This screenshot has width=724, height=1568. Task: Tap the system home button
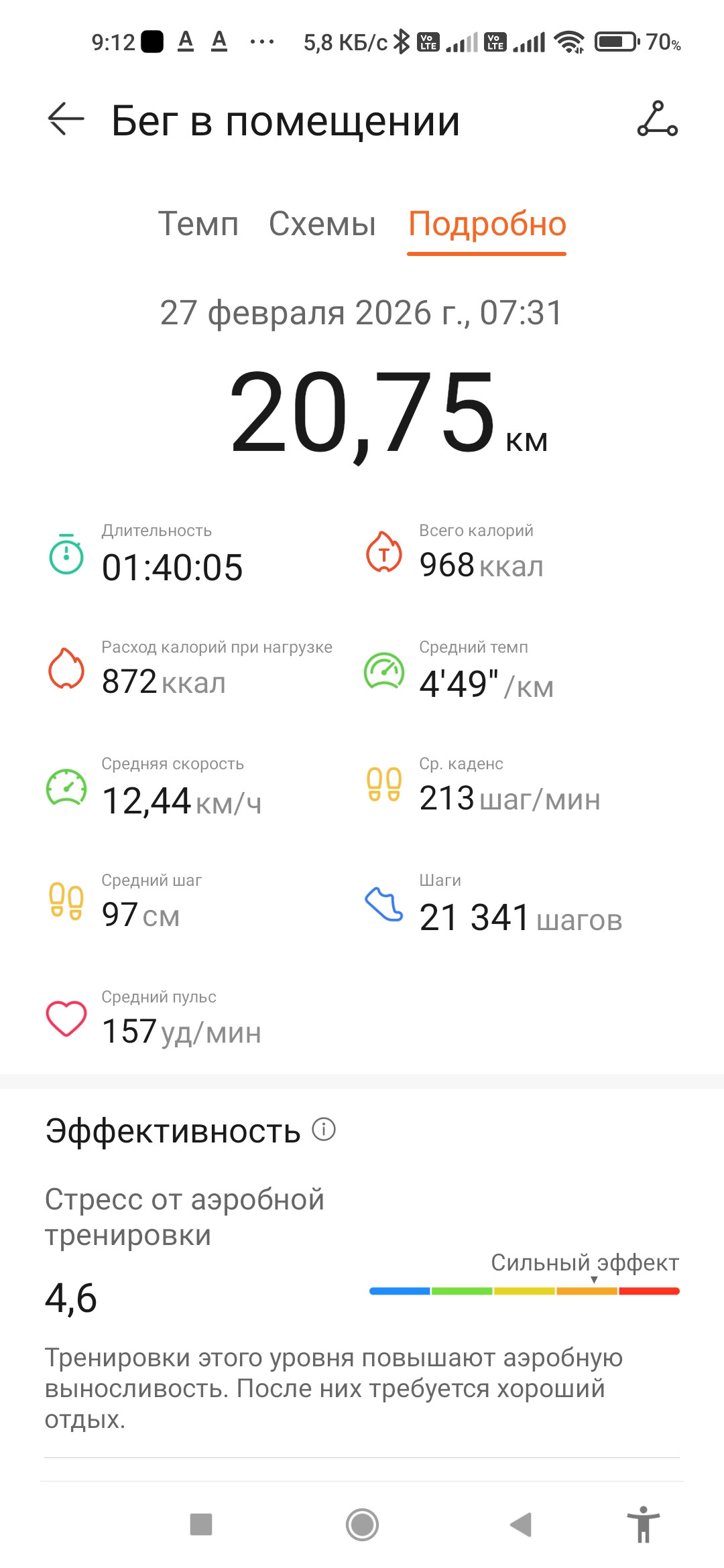[362, 1524]
